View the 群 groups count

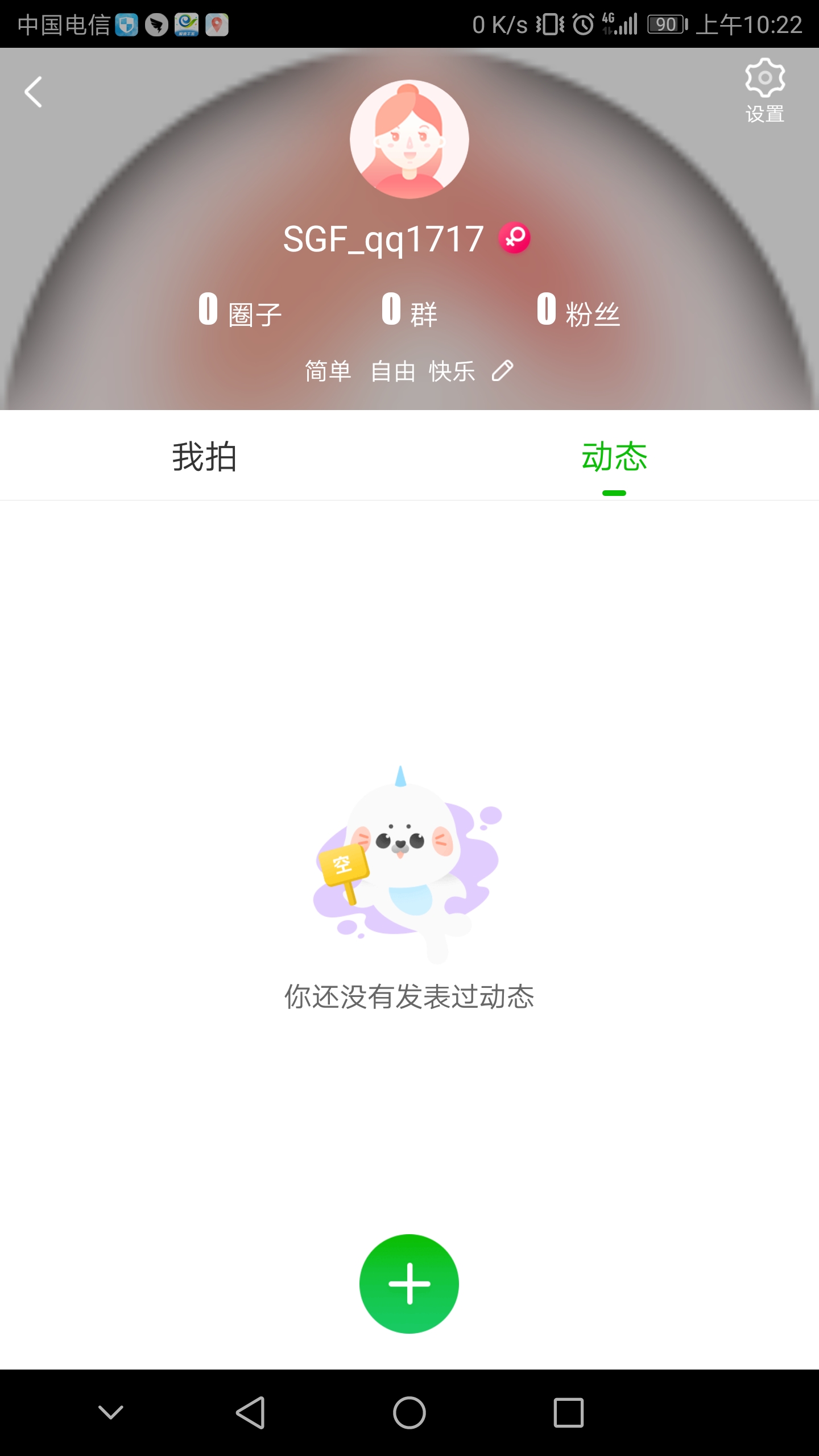pos(409,311)
